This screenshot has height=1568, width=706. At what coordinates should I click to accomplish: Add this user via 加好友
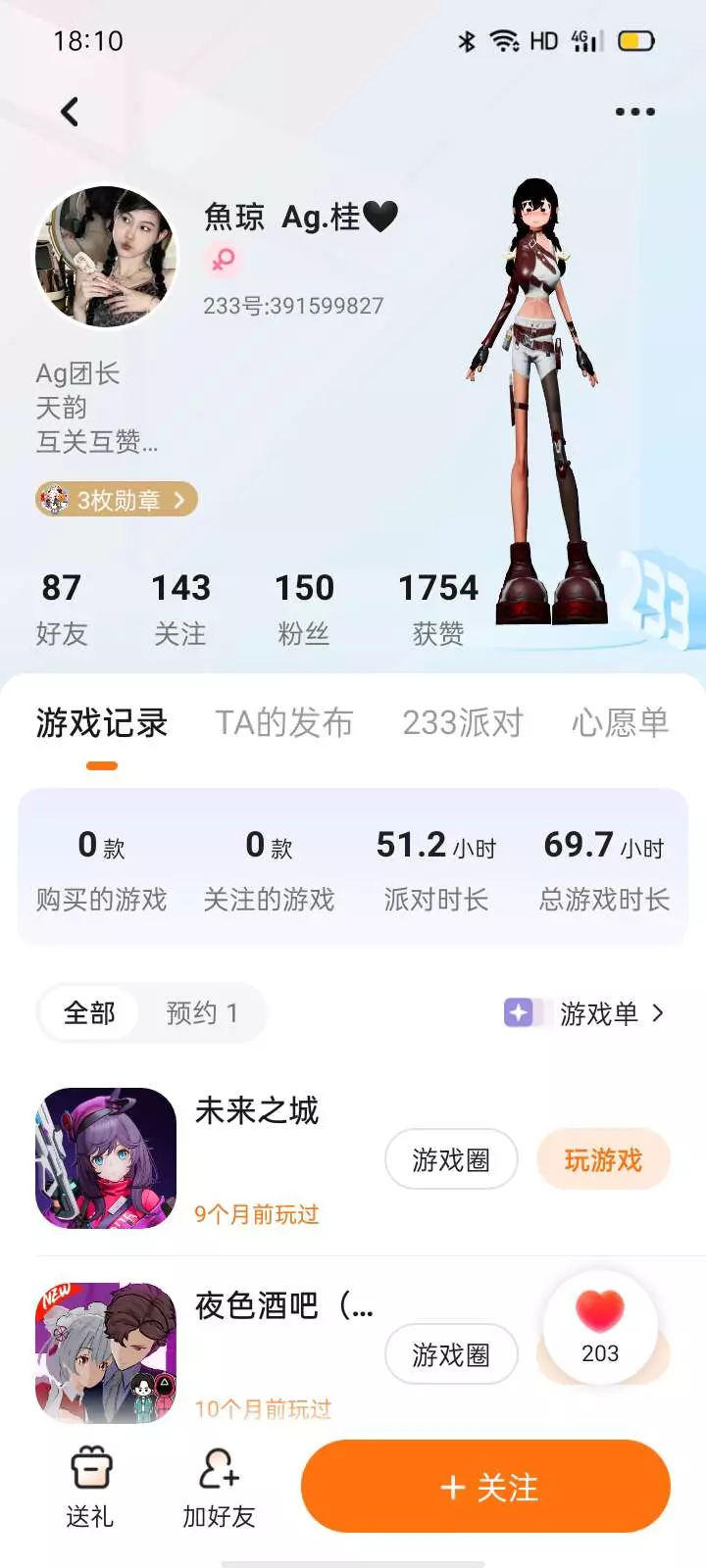(219, 1488)
